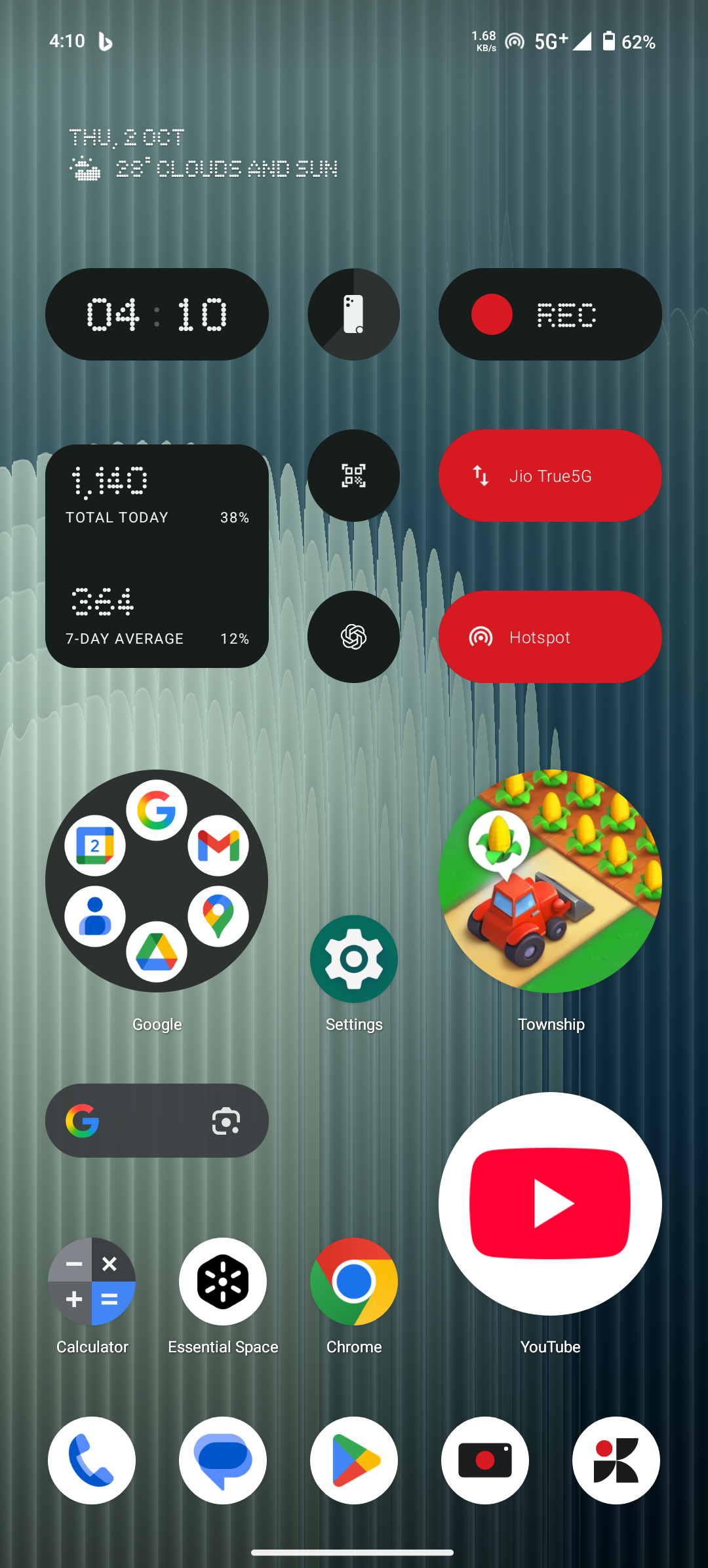Open Google Maps from the Google folder
The height and width of the screenshot is (1568, 708).
[x=218, y=916]
